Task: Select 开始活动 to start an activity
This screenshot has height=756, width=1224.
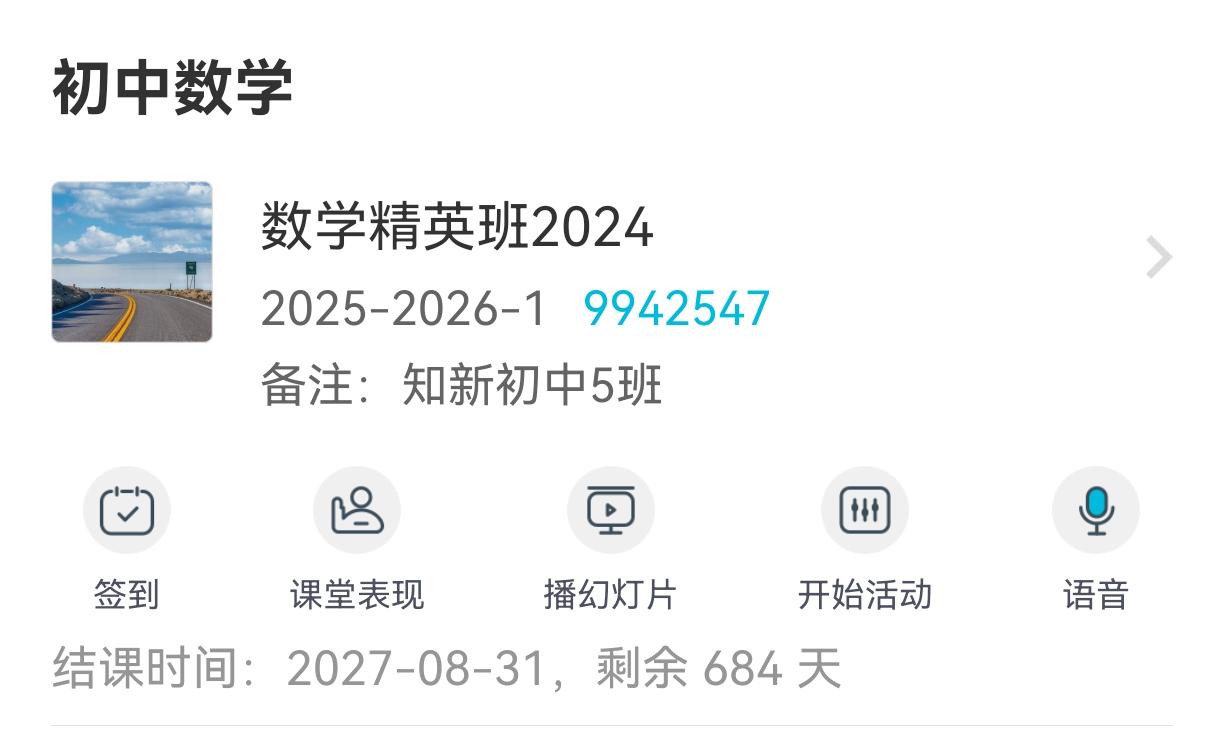Action: coord(864,511)
